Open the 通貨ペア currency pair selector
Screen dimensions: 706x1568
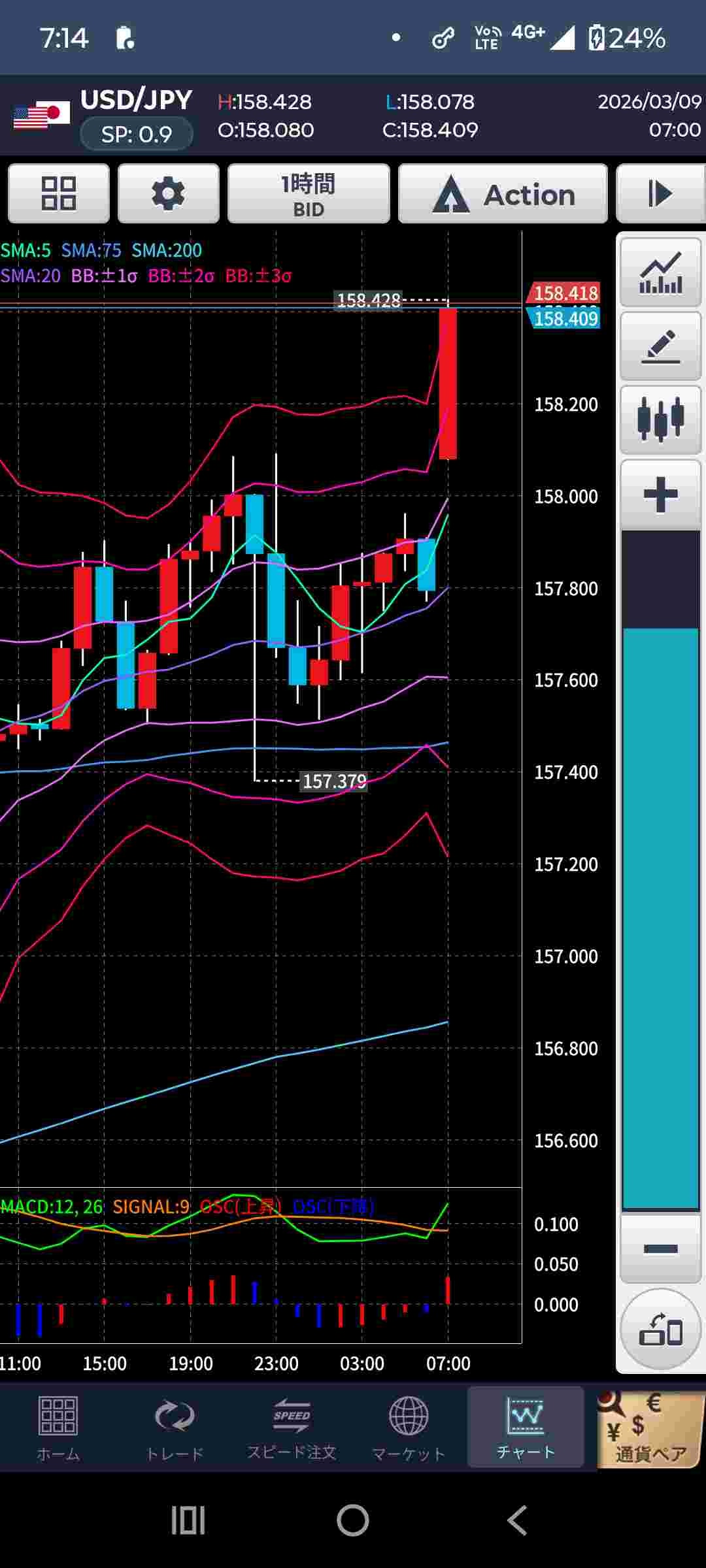click(x=650, y=1428)
